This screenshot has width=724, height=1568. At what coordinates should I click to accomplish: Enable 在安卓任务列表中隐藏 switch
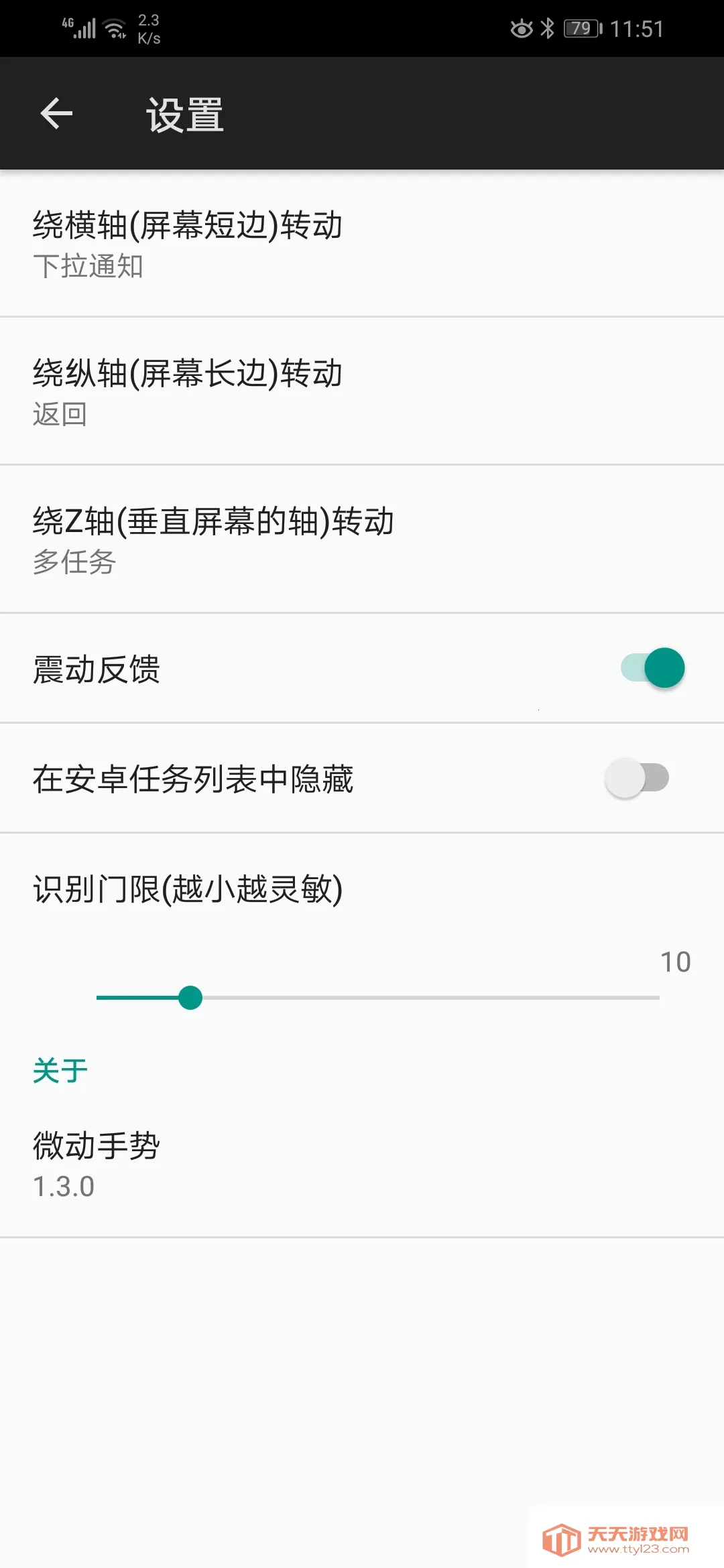click(x=637, y=778)
